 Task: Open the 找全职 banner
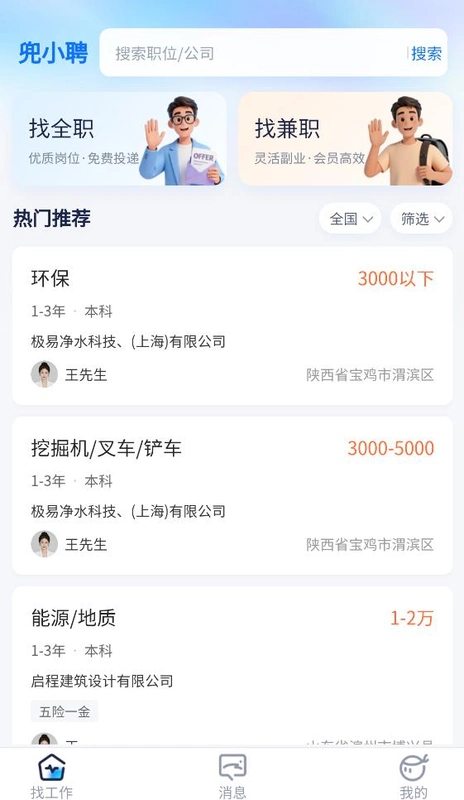point(119,139)
